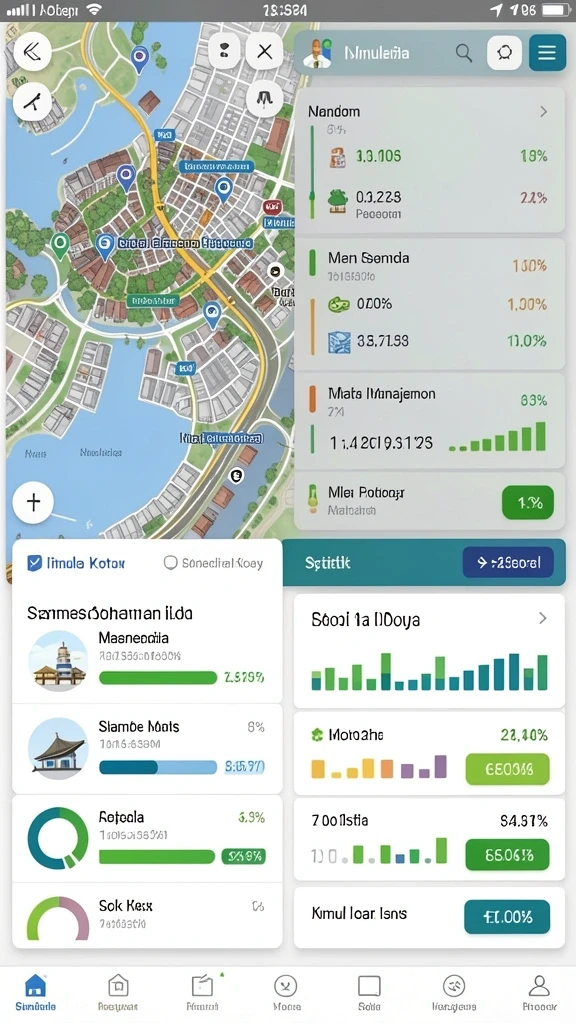This screenshot has width=576, height=1024.
Task: Open the Rofeola row
Action: pos(148,839)
